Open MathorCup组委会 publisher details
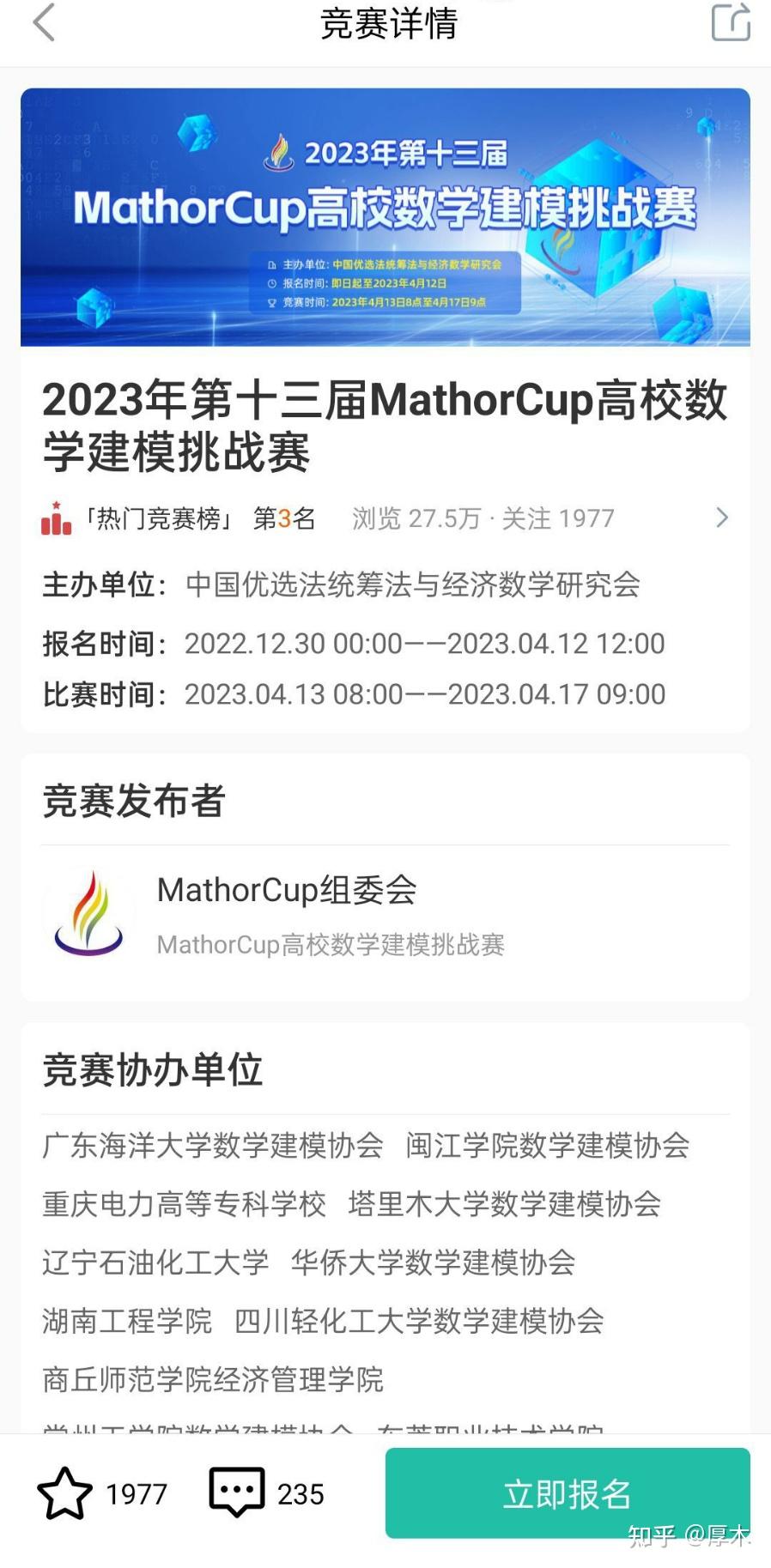This screenshot has width=771, height=1568. (286, 891)
